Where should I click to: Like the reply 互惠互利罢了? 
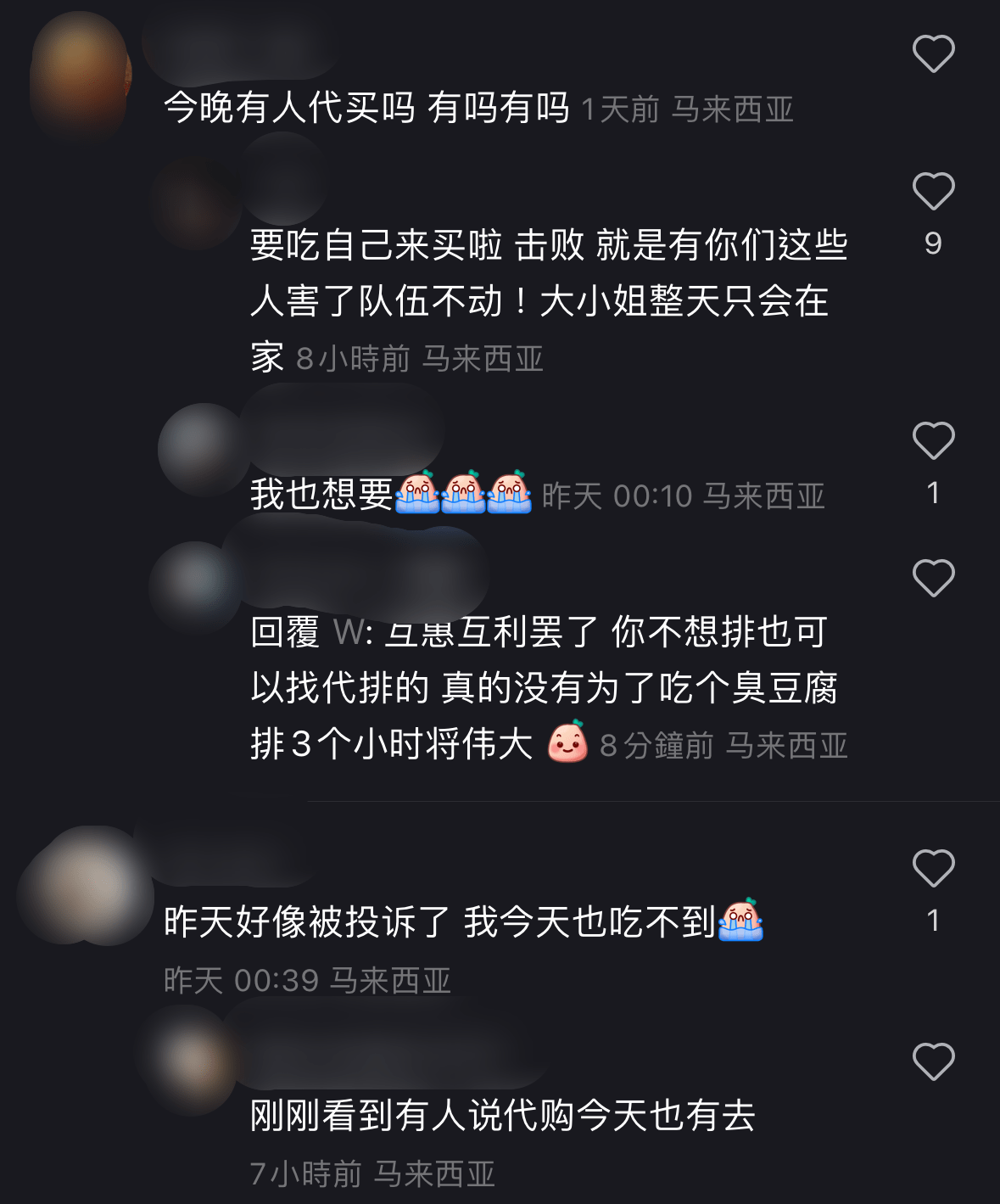933,579
